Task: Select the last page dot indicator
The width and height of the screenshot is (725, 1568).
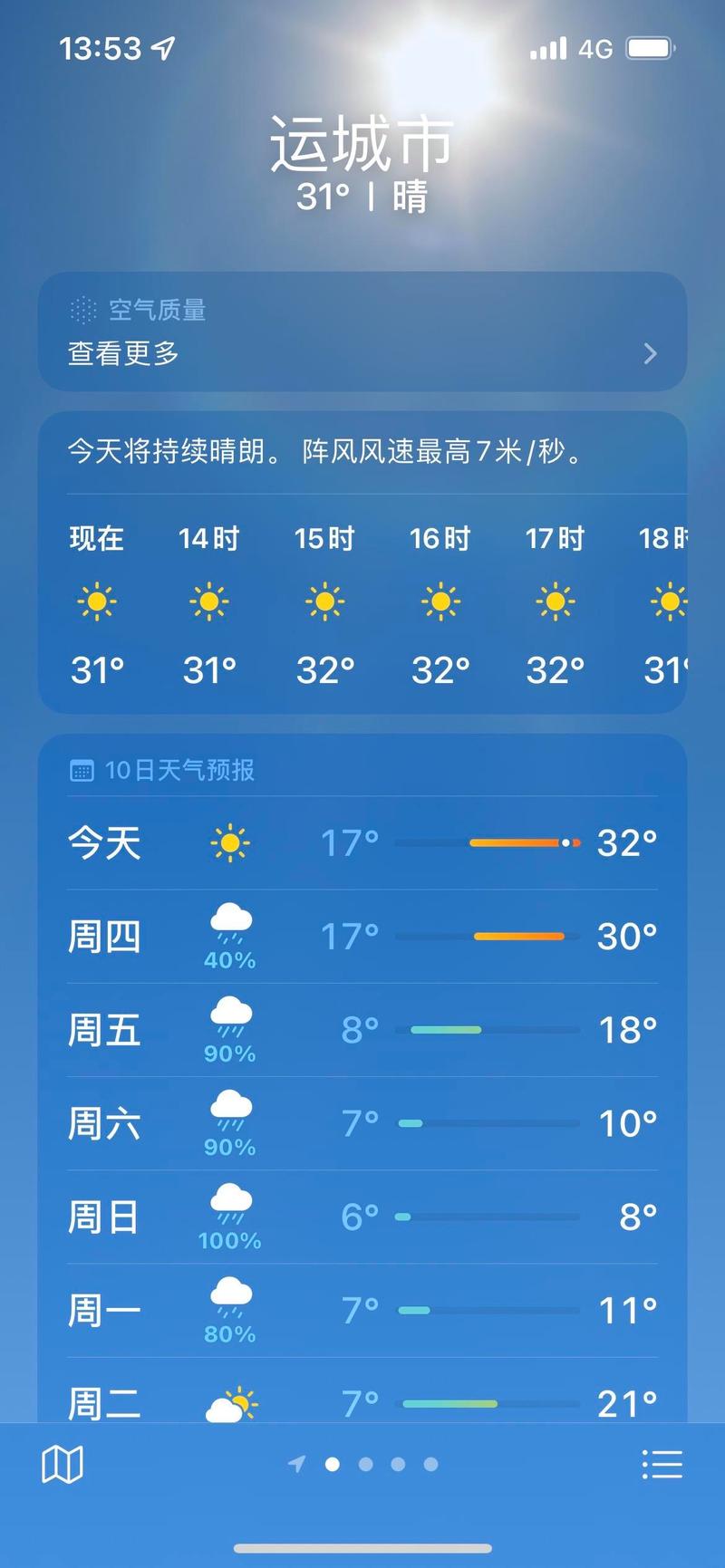Action: (430, 1463)
